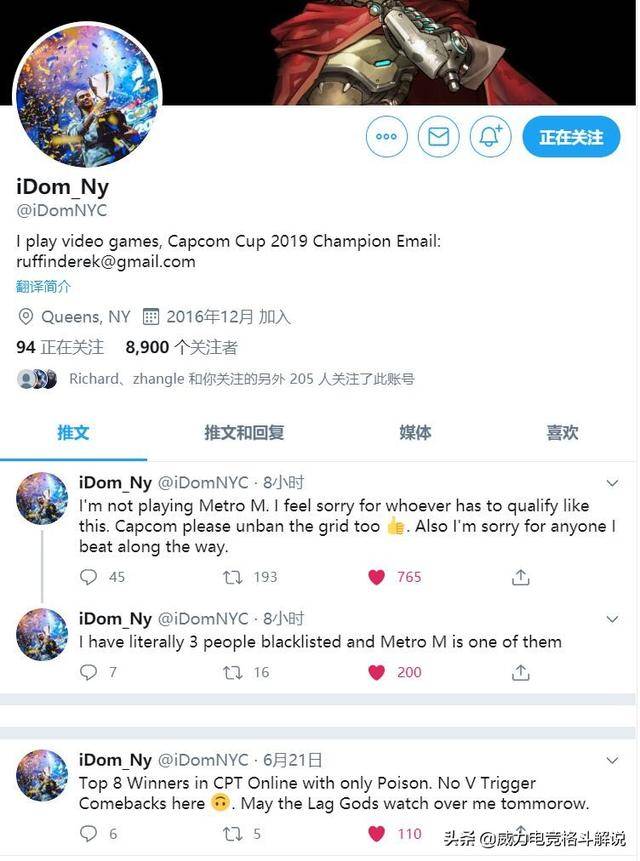View the 8,900 关注者 followers list

click(181, 347)
